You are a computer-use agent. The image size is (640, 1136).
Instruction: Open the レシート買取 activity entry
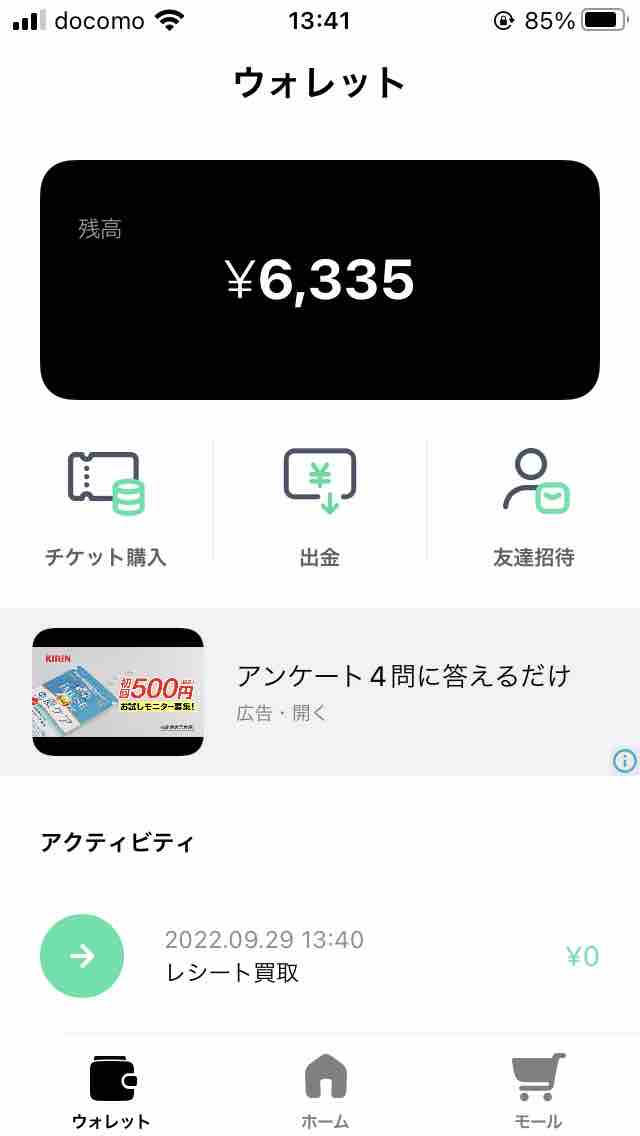tap(320, 956)
